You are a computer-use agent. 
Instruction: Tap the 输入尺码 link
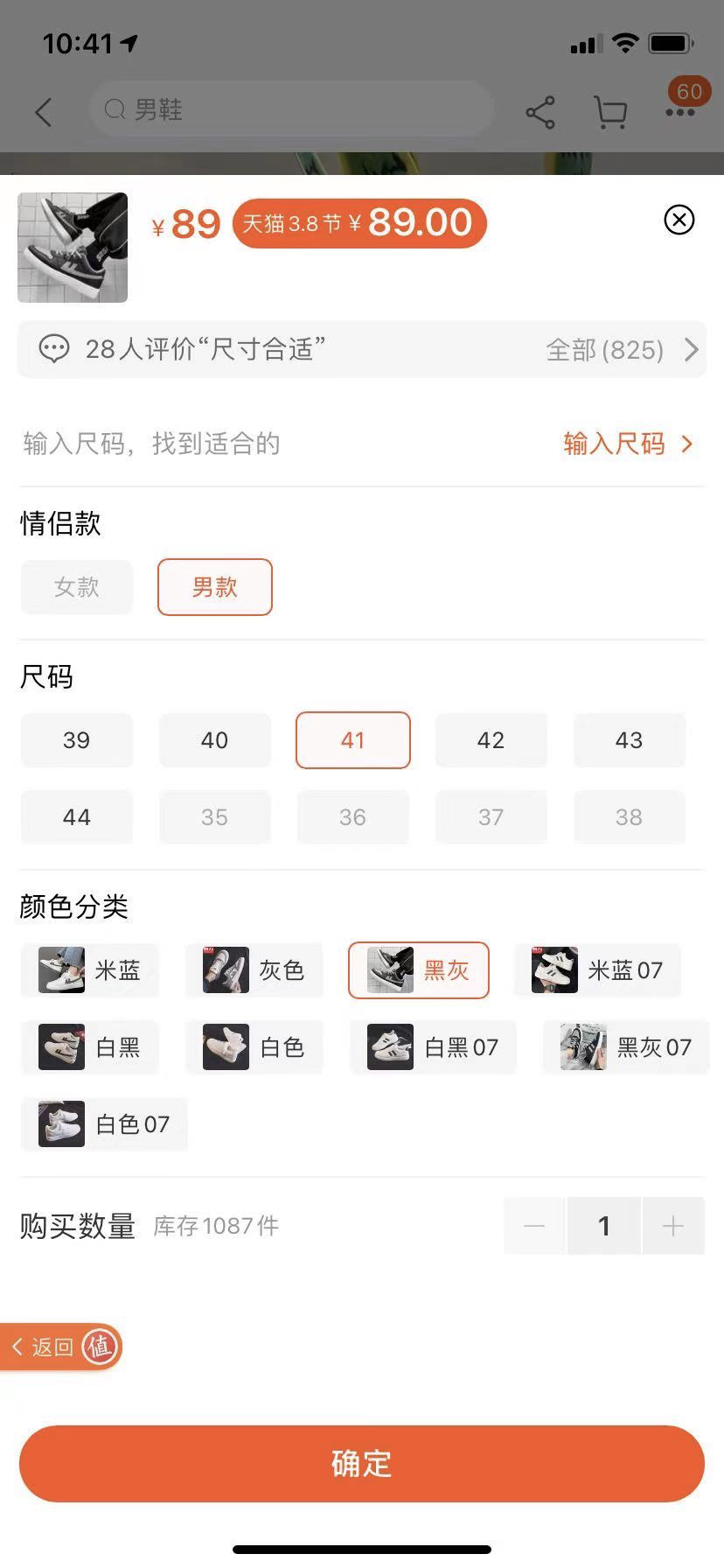[614, 444]
